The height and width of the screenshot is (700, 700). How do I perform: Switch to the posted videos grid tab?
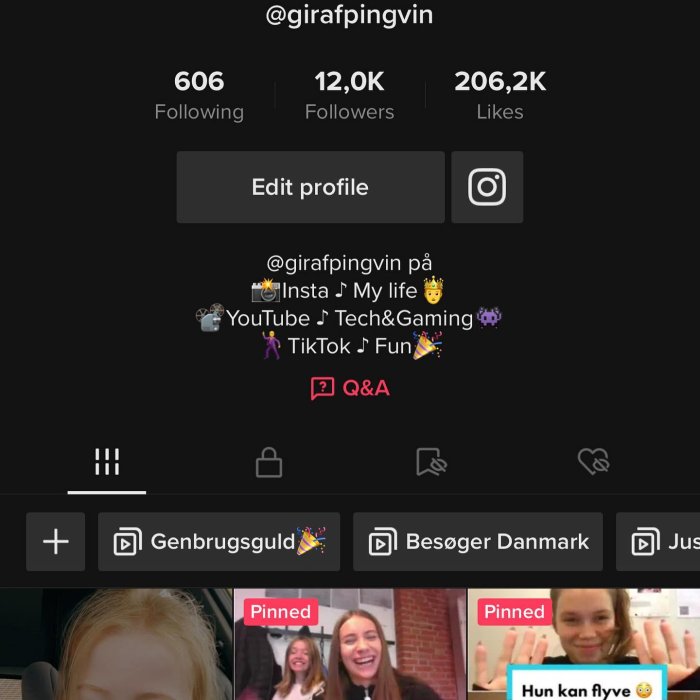[x=107, y=462]
